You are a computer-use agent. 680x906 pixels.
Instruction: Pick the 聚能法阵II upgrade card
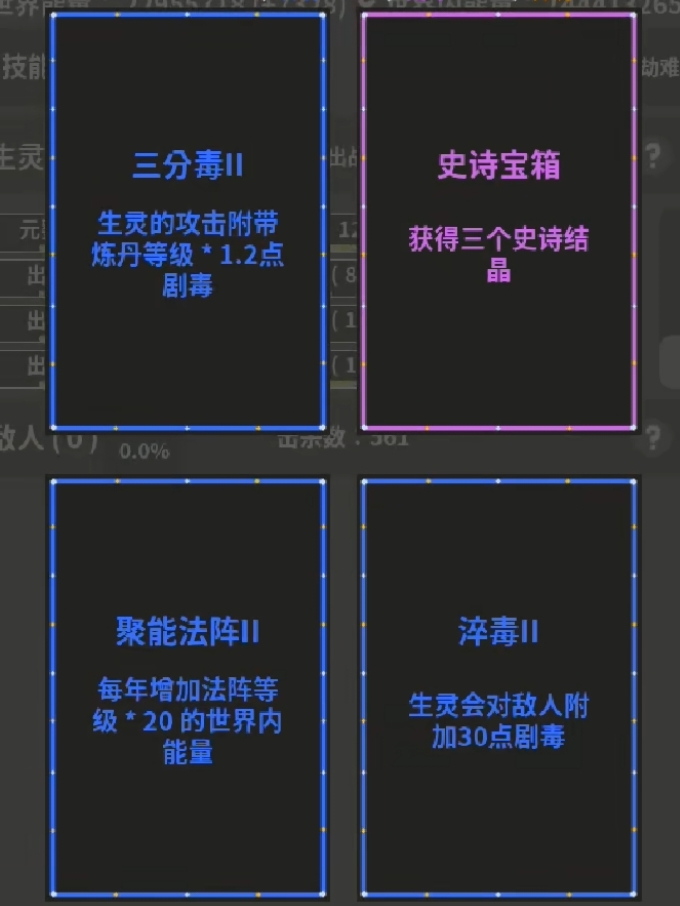pyautogui.click(x=188, y=688)
